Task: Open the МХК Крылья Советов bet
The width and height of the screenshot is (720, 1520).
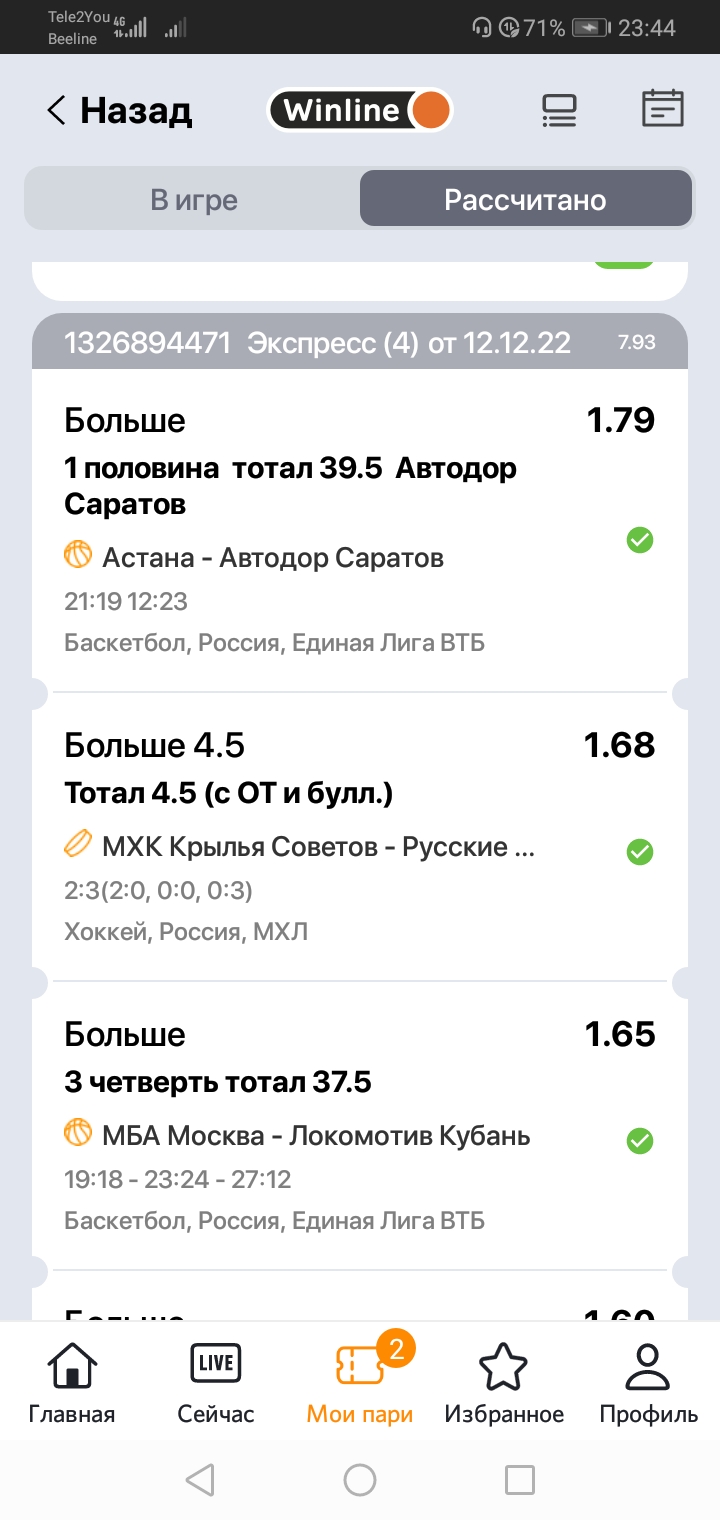Action: (x=318, y=847)
